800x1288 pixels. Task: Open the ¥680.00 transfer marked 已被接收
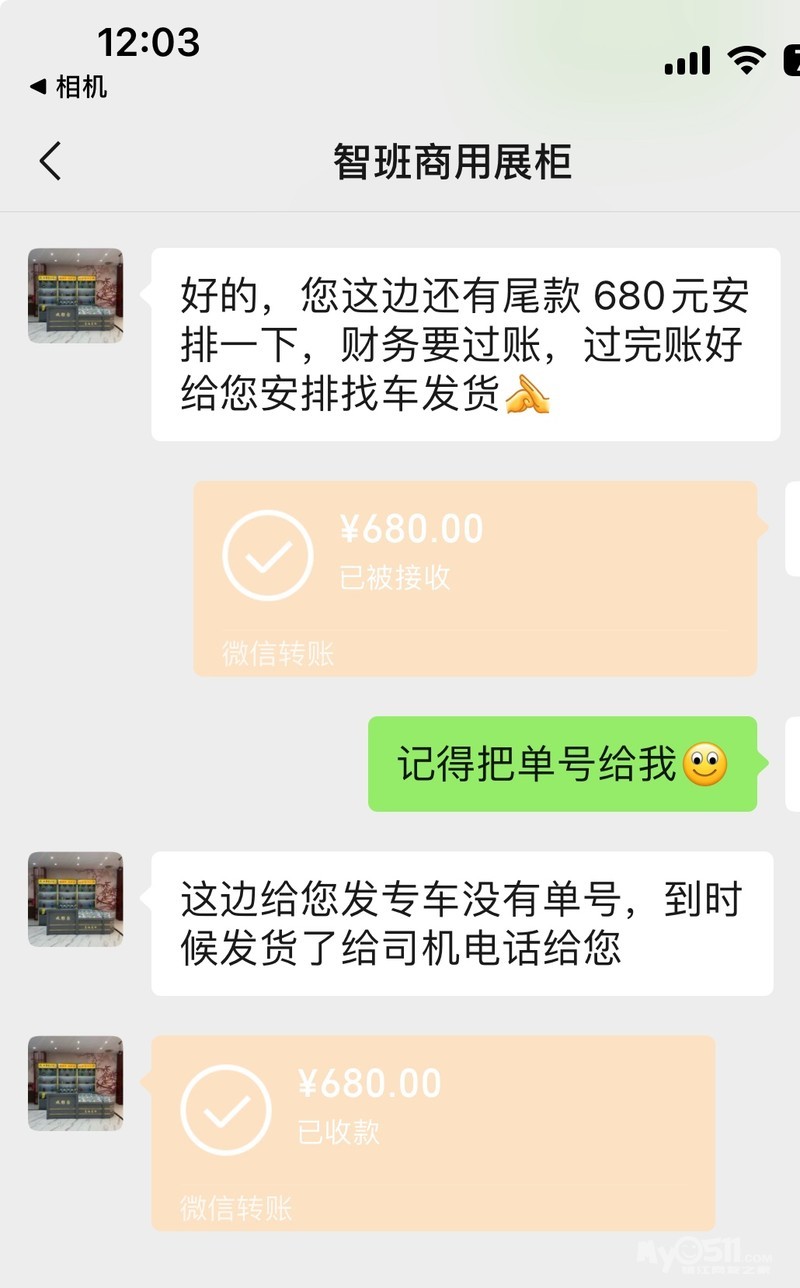[474, 577]
